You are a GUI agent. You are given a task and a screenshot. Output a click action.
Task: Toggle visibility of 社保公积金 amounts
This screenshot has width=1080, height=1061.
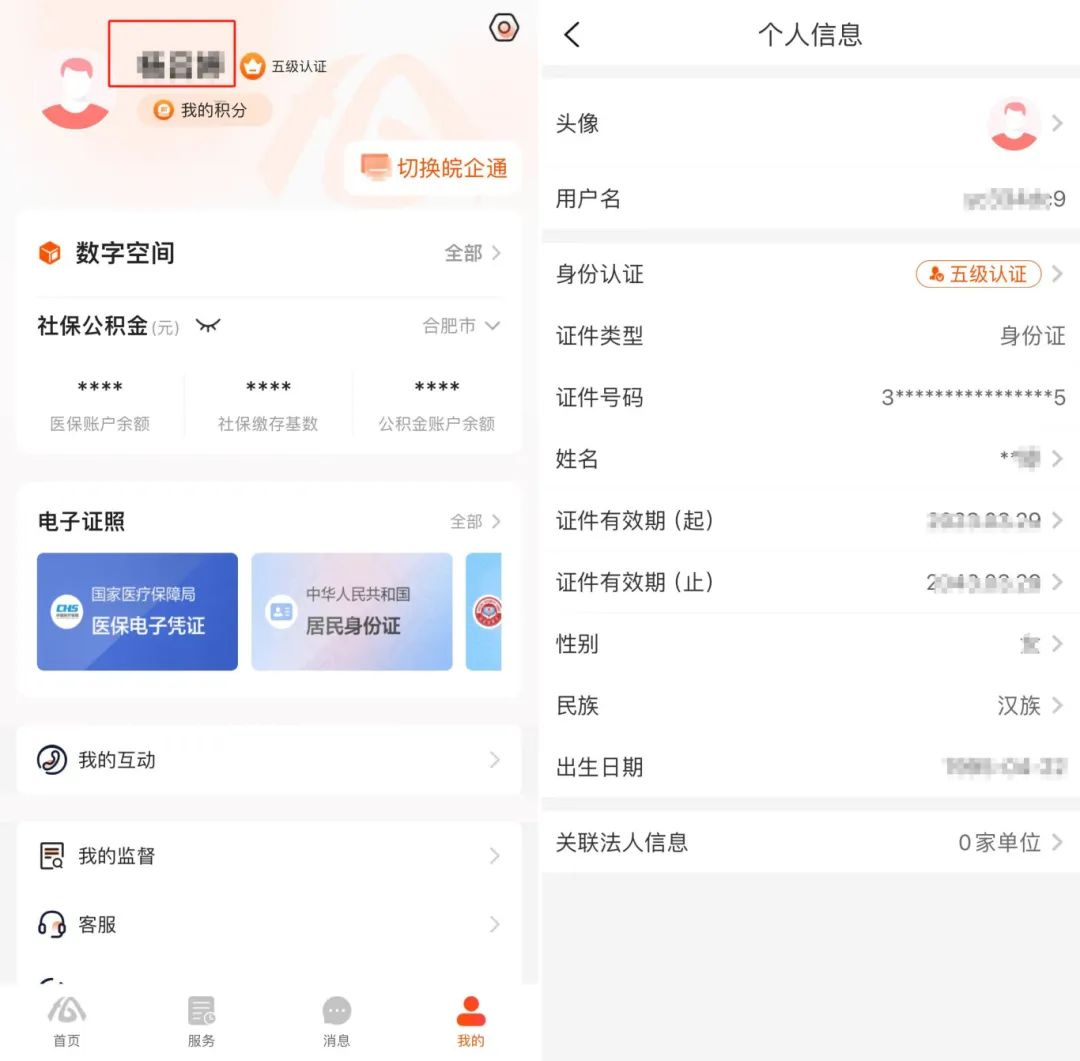point(208,325)
